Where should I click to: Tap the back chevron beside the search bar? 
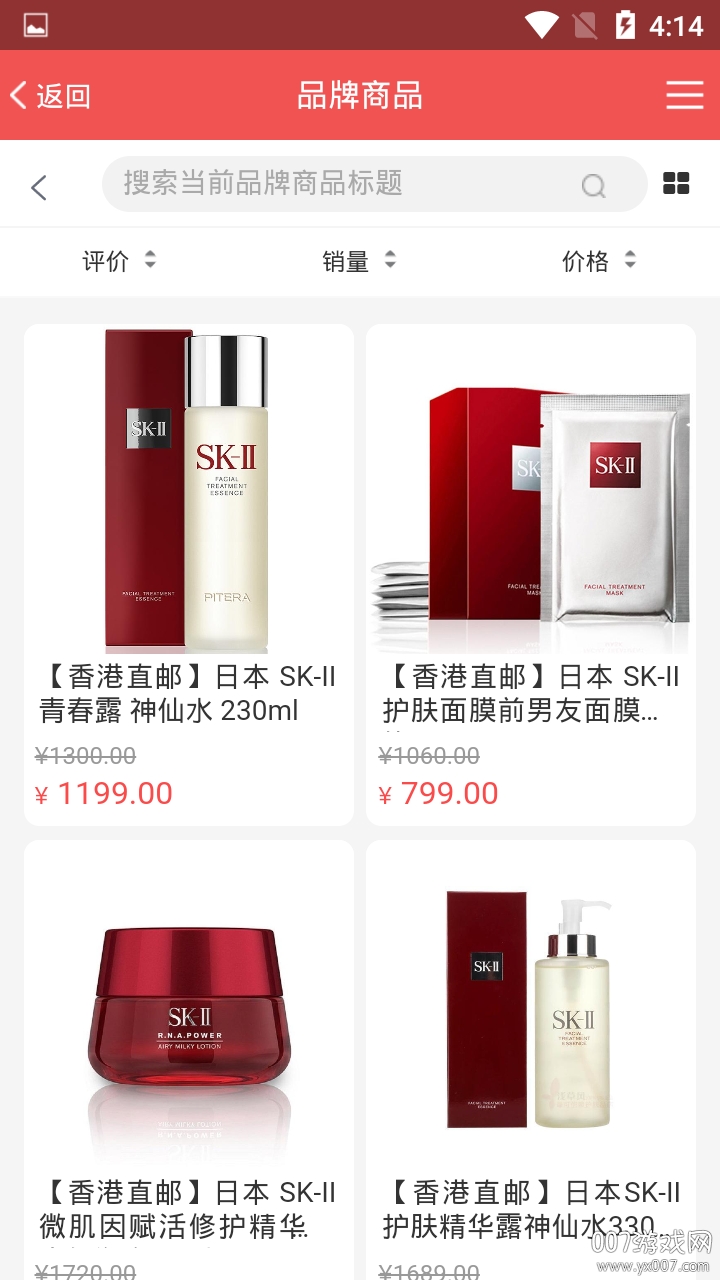pos(38,186)
